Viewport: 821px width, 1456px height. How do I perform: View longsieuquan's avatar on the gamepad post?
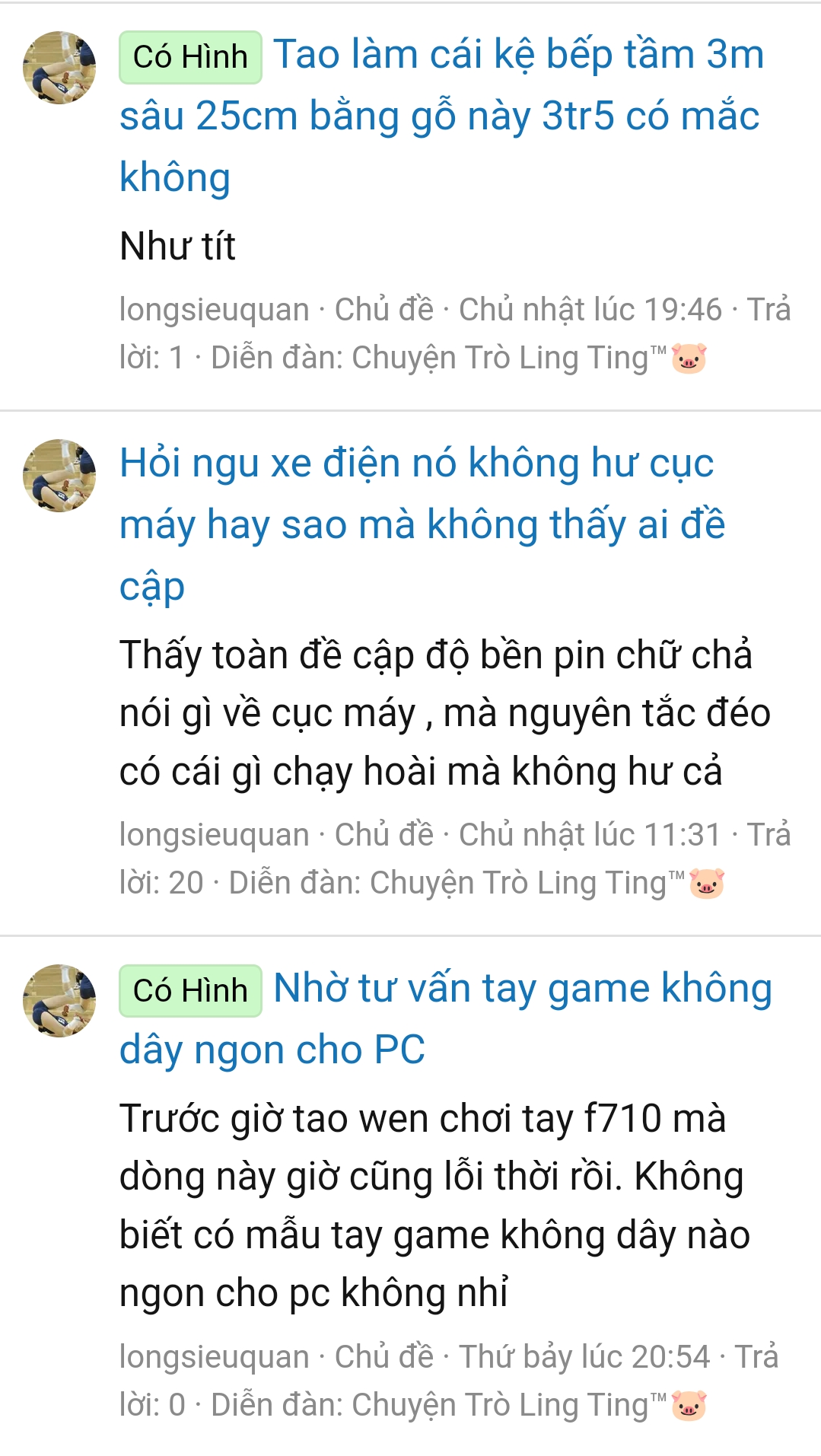(59, 1001)
